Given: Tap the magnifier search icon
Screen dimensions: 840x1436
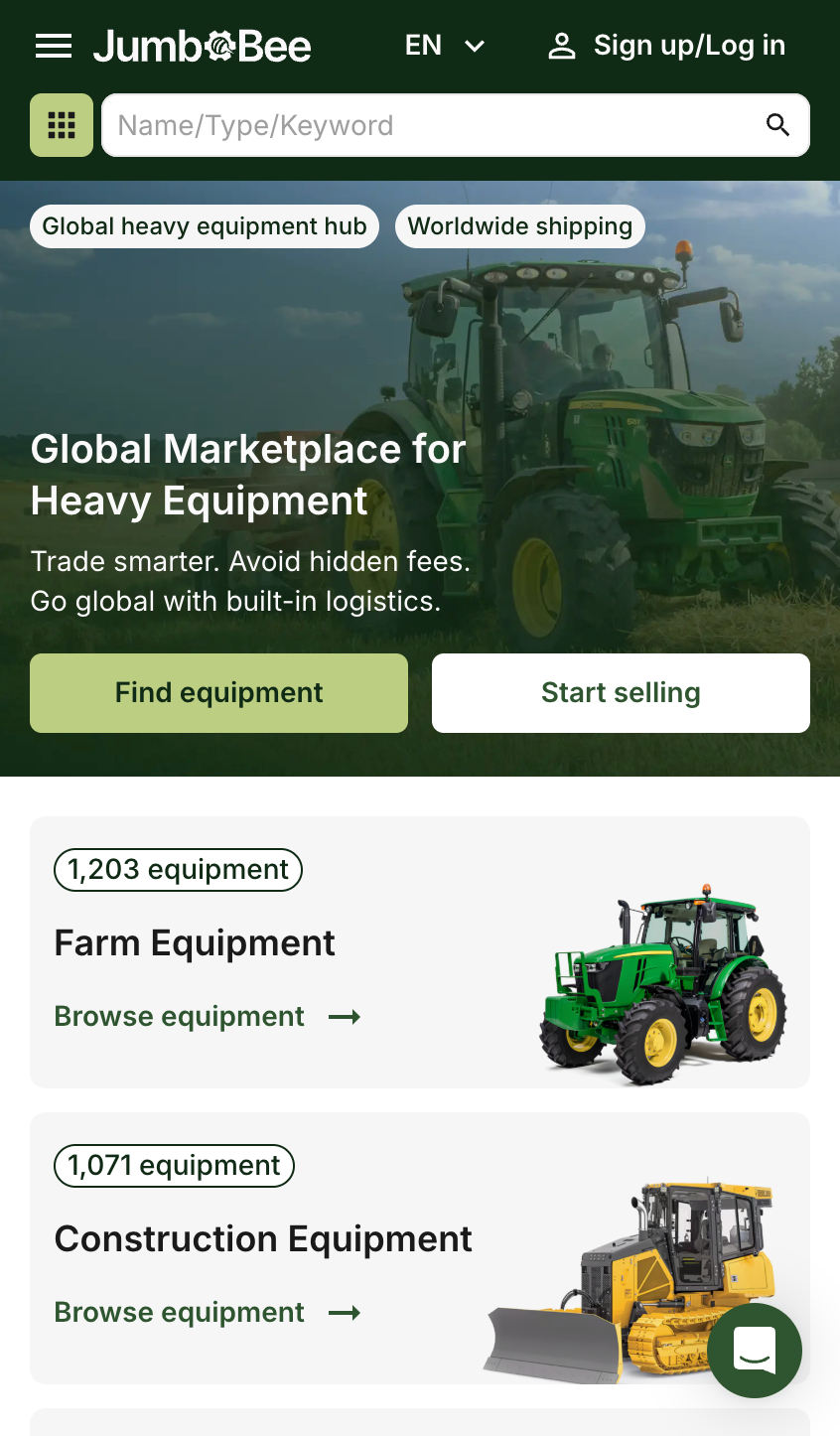Looking at the screenshot, I should pyautogui.click(x=778, y=125).
